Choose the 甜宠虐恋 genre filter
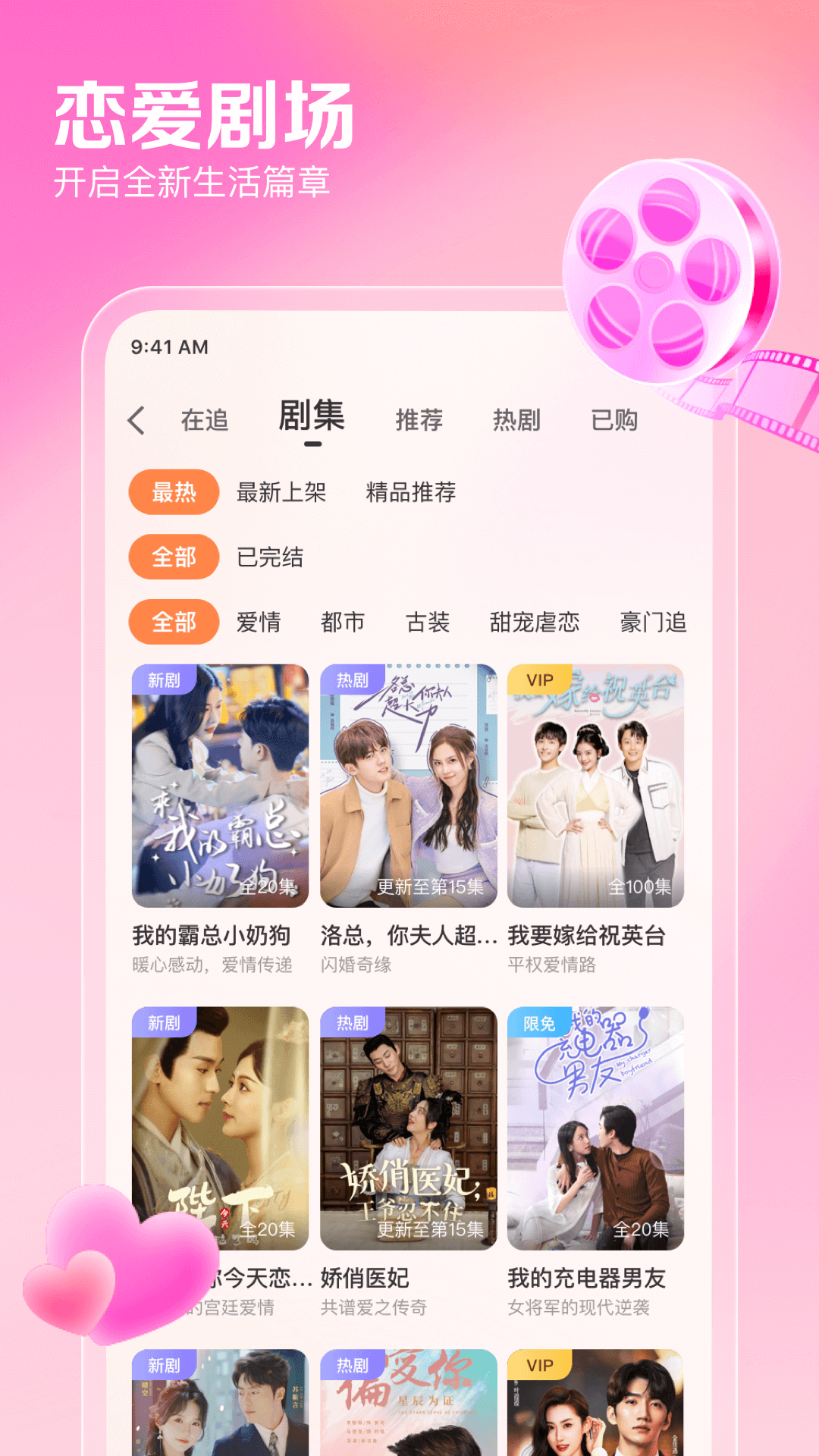The width and height of the screenshot is (819, 1456). 532,622
